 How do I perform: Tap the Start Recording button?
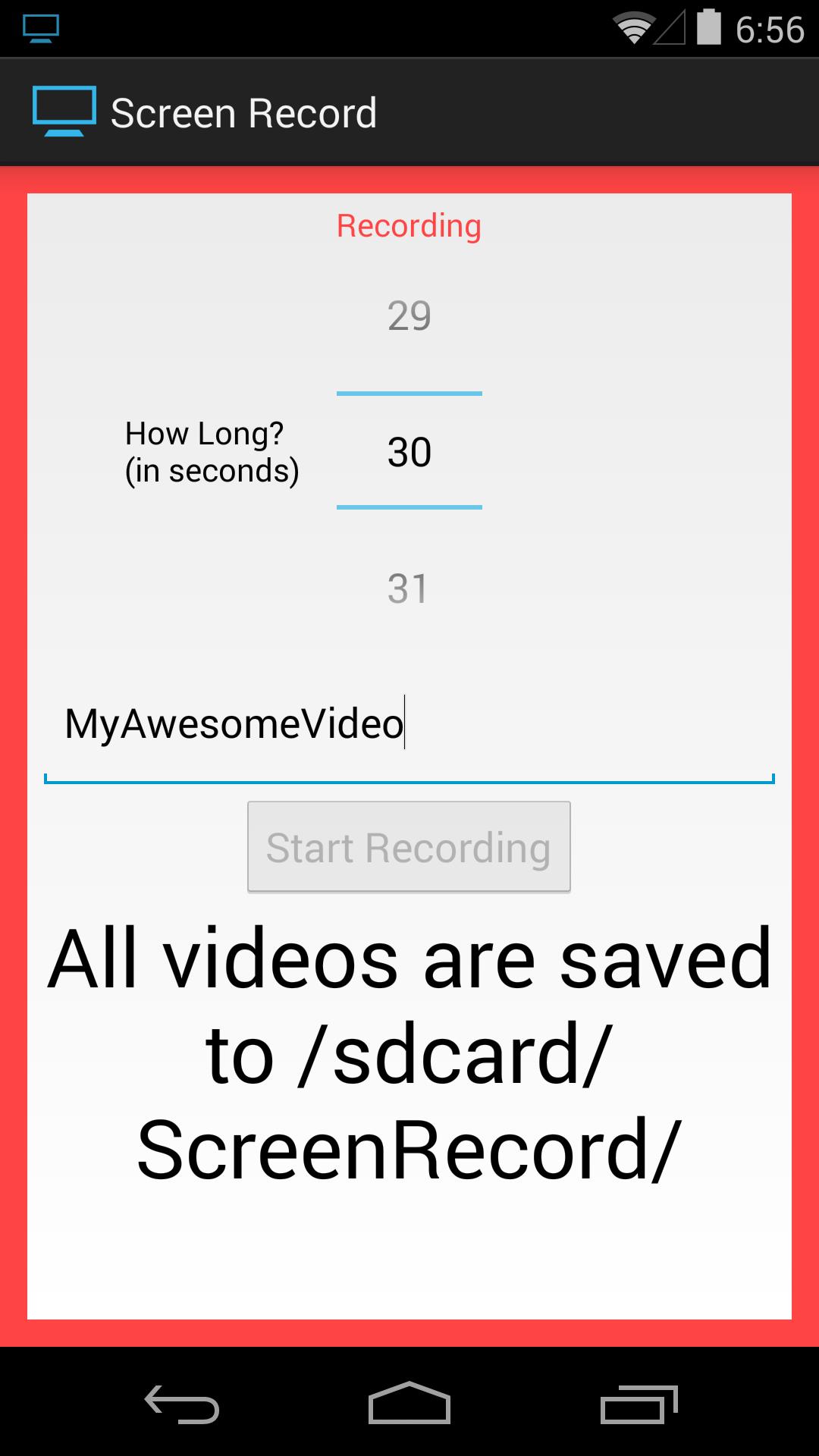click(409, 847)
